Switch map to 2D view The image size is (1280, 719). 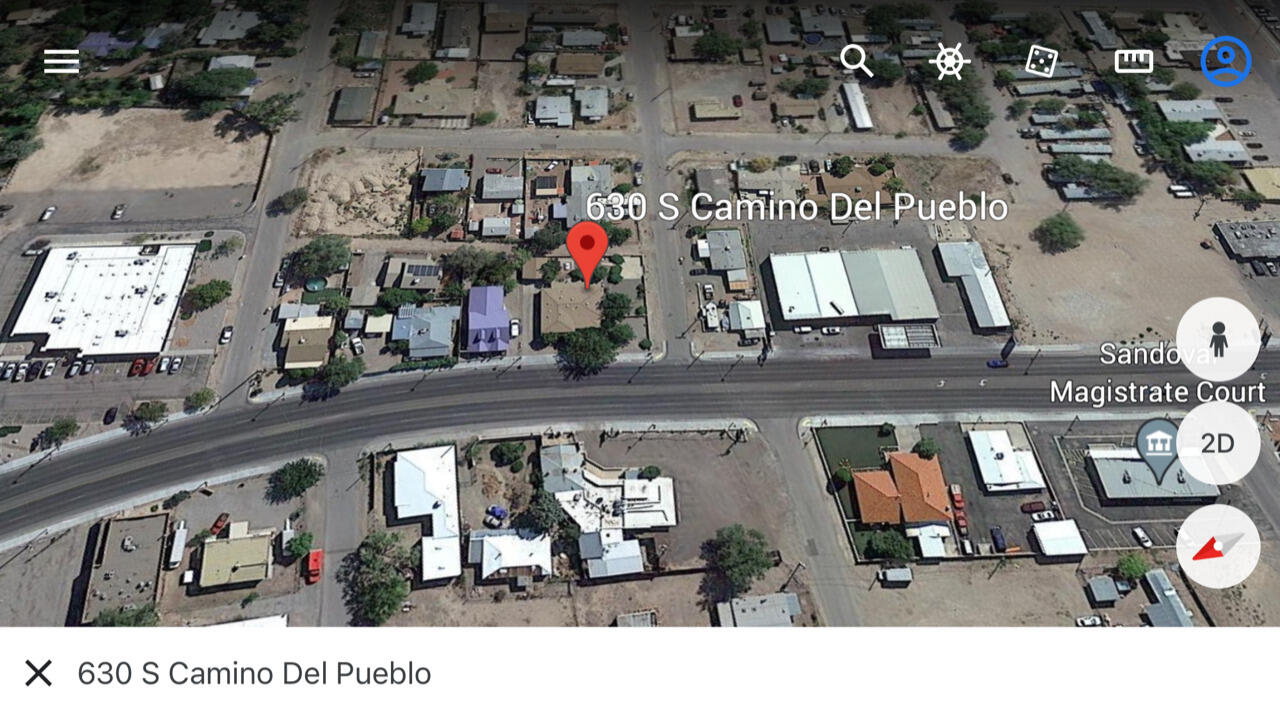[x=1217, y=443]
